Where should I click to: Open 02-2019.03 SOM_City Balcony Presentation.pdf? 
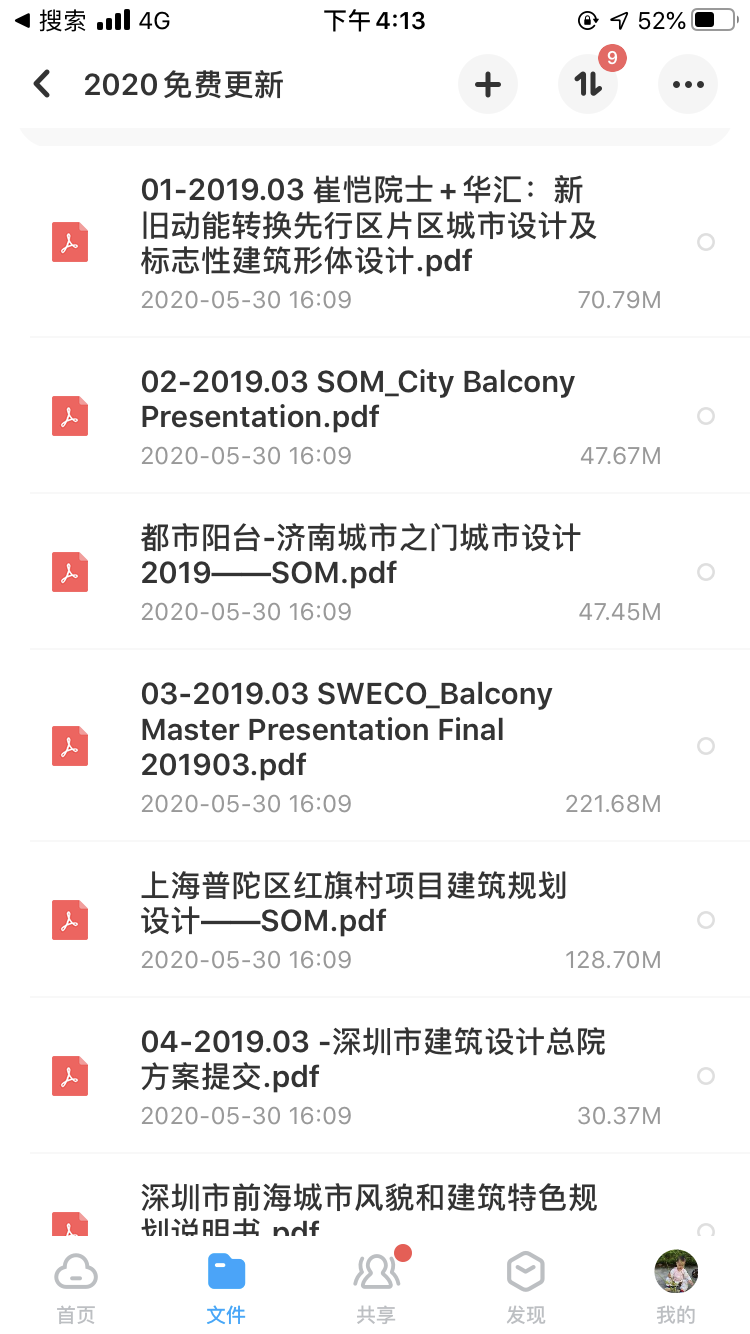tap(358, 399)
